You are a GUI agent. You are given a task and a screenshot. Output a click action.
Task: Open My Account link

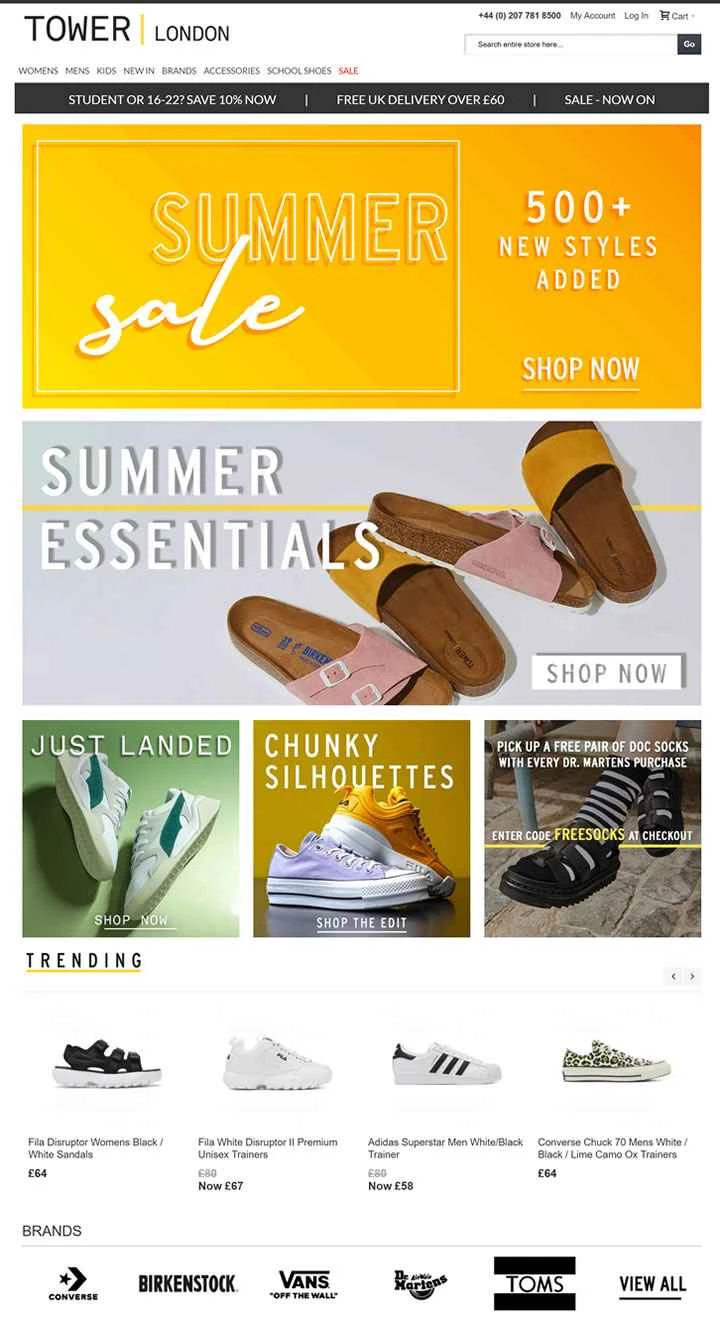tap(592, 16)
